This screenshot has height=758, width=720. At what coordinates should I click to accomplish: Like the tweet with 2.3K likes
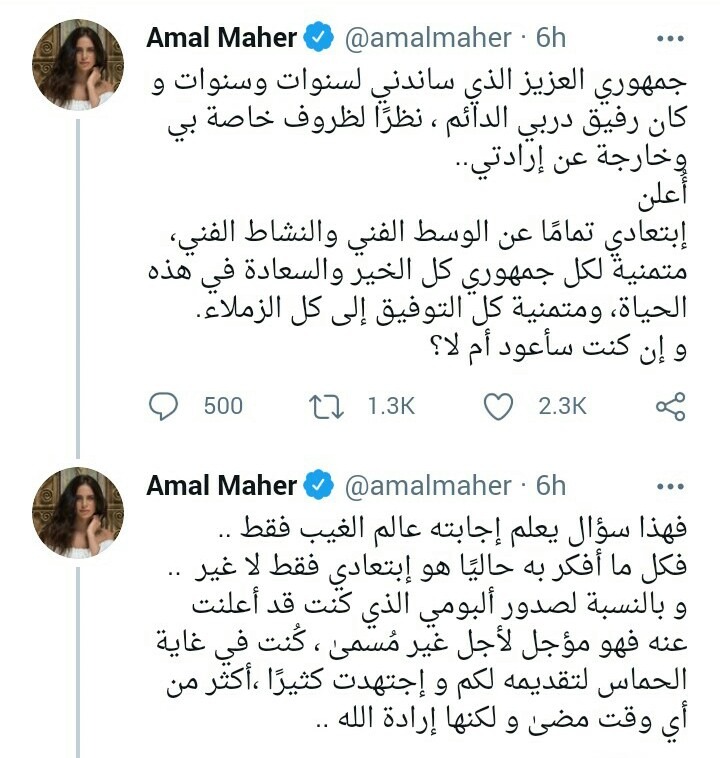tap(496, 405)
